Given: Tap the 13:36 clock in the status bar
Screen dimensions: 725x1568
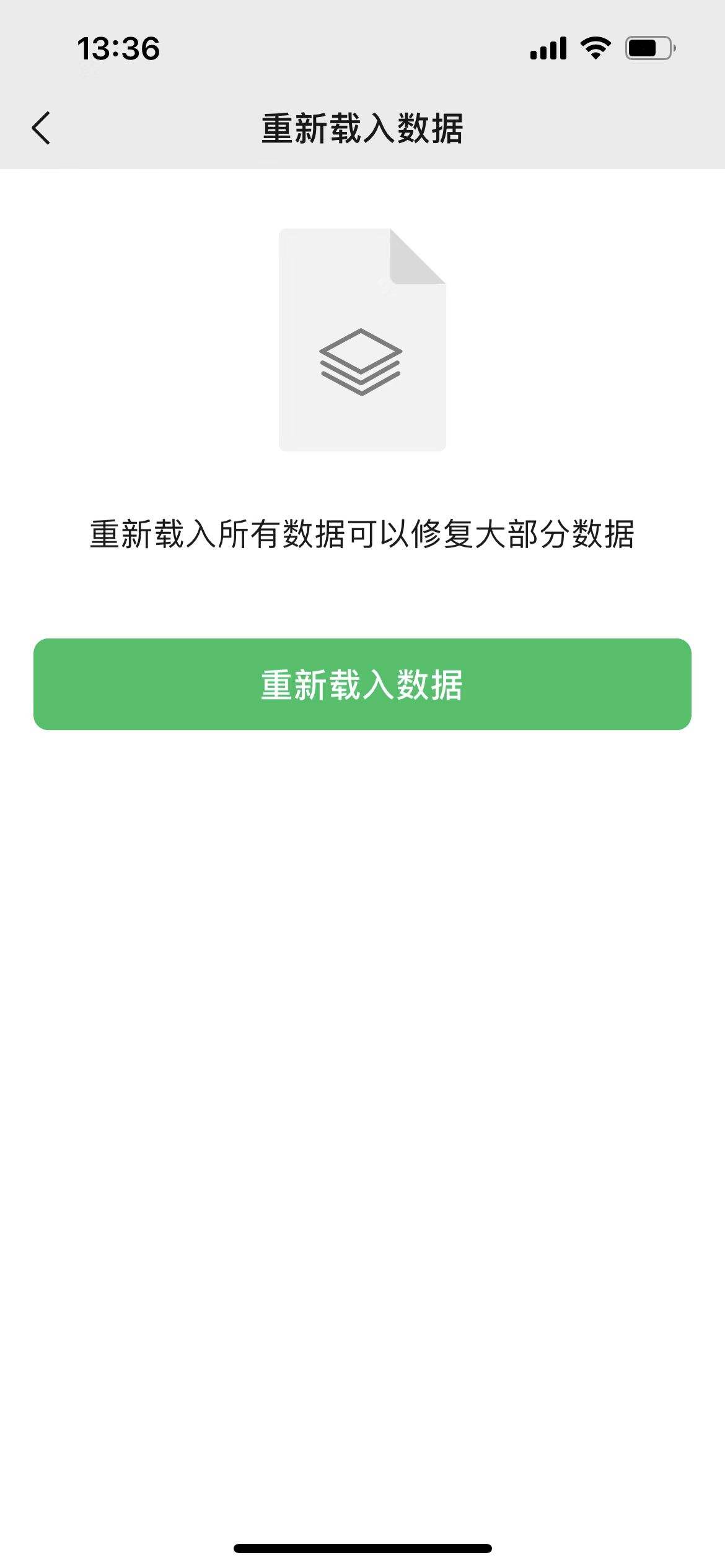Looking at the screenshot, I should click(x=118, y=48).
